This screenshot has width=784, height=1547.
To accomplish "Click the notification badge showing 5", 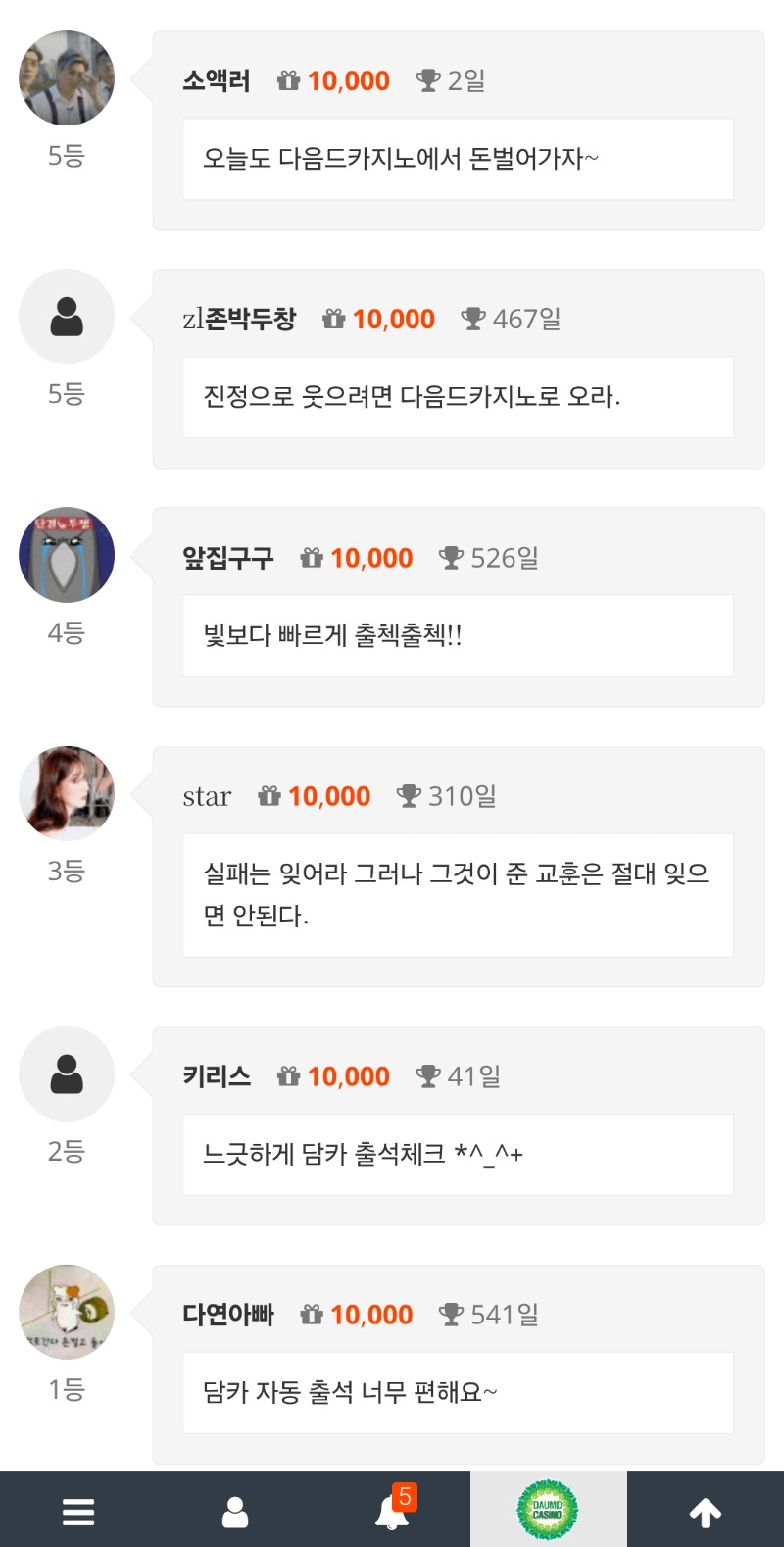I will (x=406, y=1496).
